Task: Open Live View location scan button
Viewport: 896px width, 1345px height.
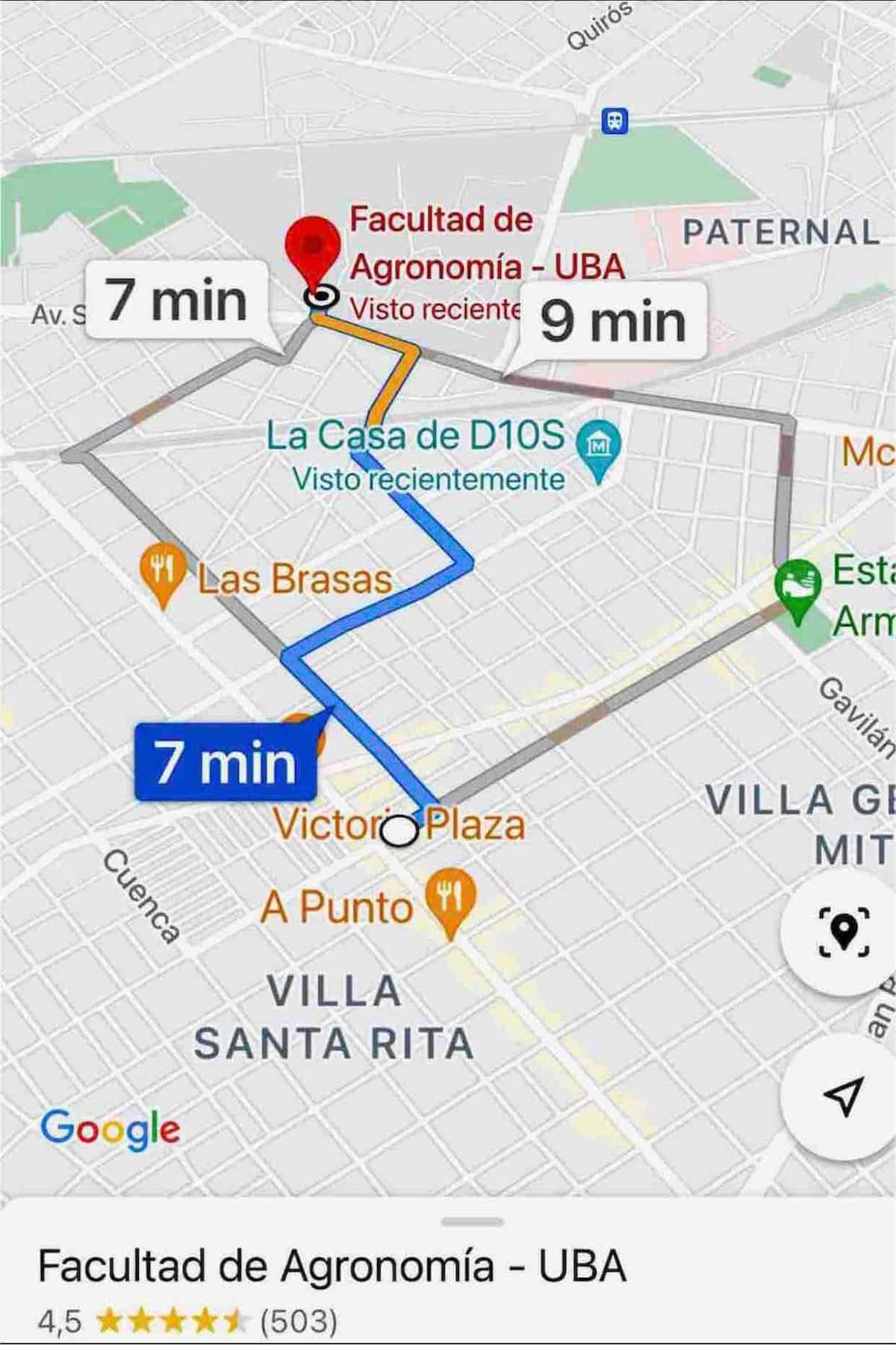Action: tap(844, 931)
